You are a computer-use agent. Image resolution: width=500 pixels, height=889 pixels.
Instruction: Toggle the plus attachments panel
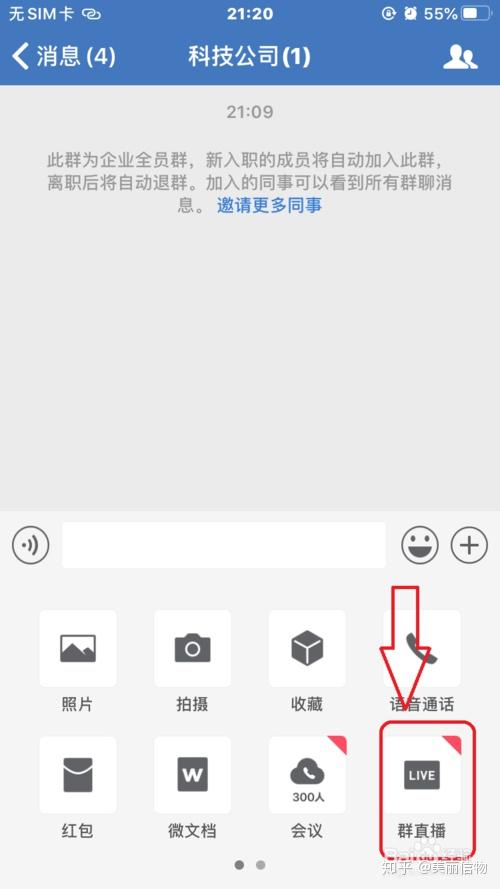click(x=469, y=545)
